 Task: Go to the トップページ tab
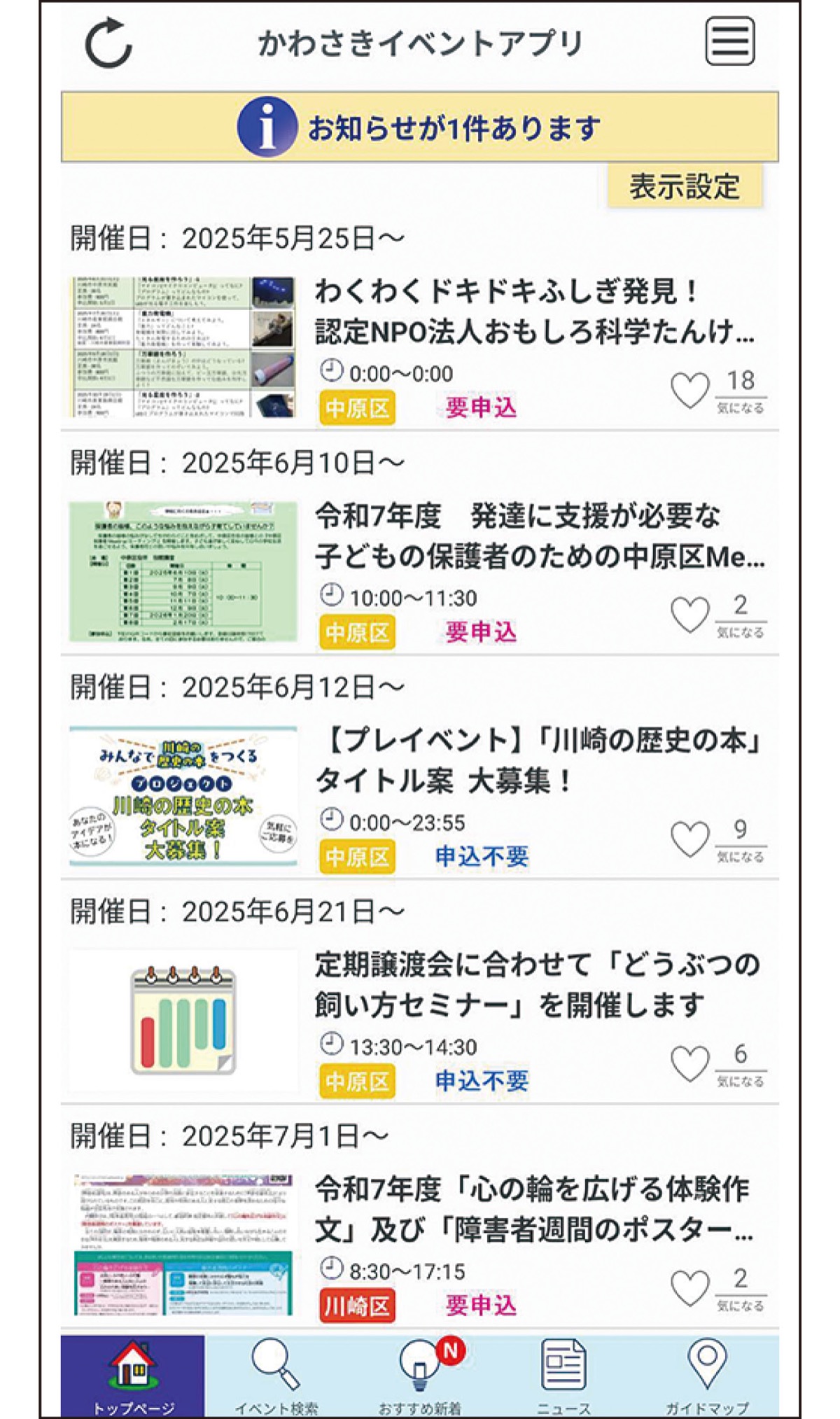tap(133, 1376)
